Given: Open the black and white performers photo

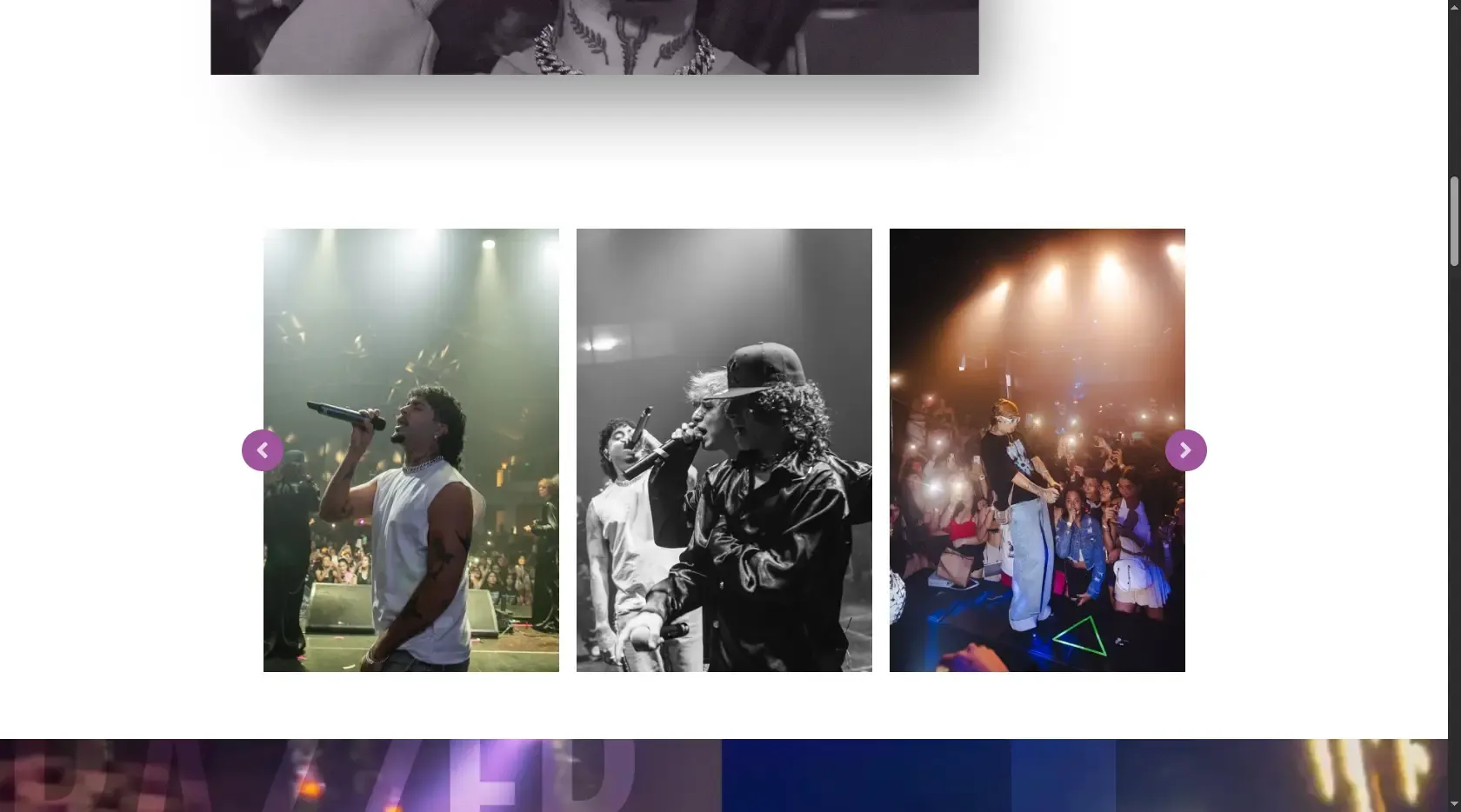Looking at the screenshot, I should point(724,449).
